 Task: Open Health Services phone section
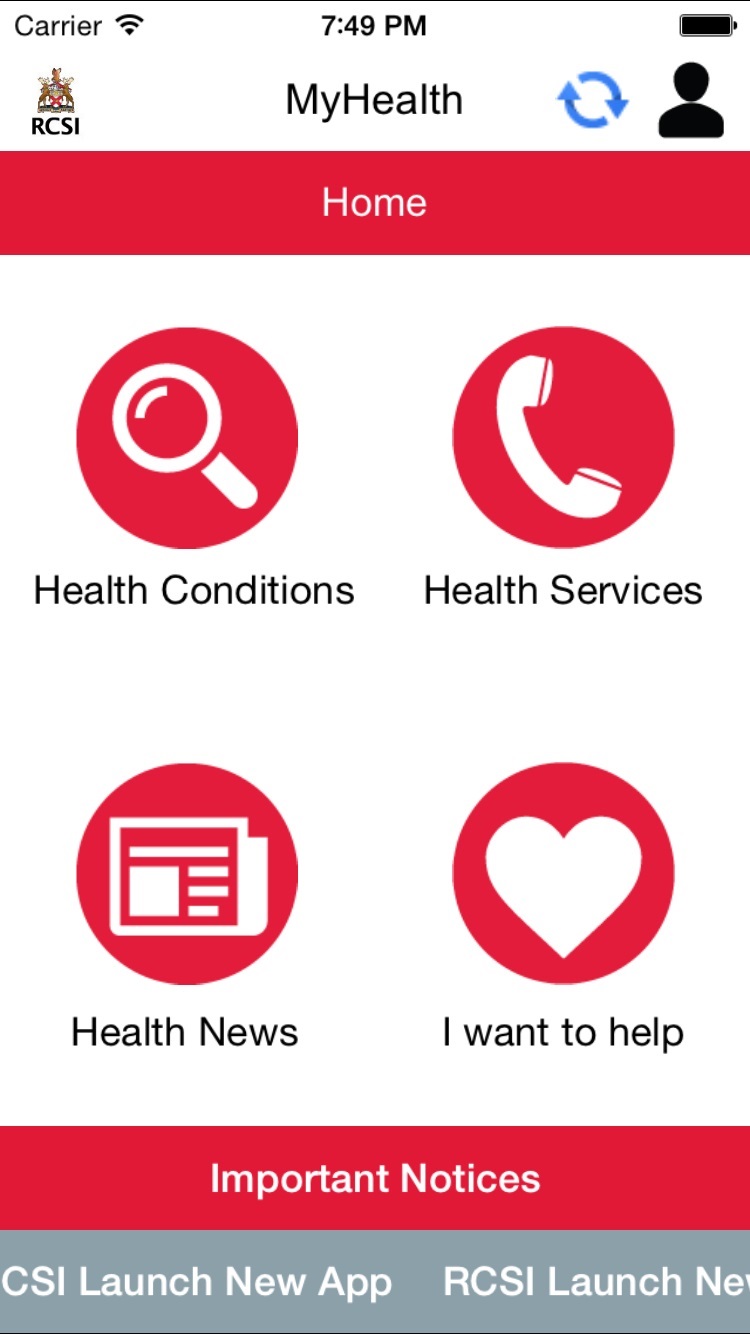coord(563,438)
